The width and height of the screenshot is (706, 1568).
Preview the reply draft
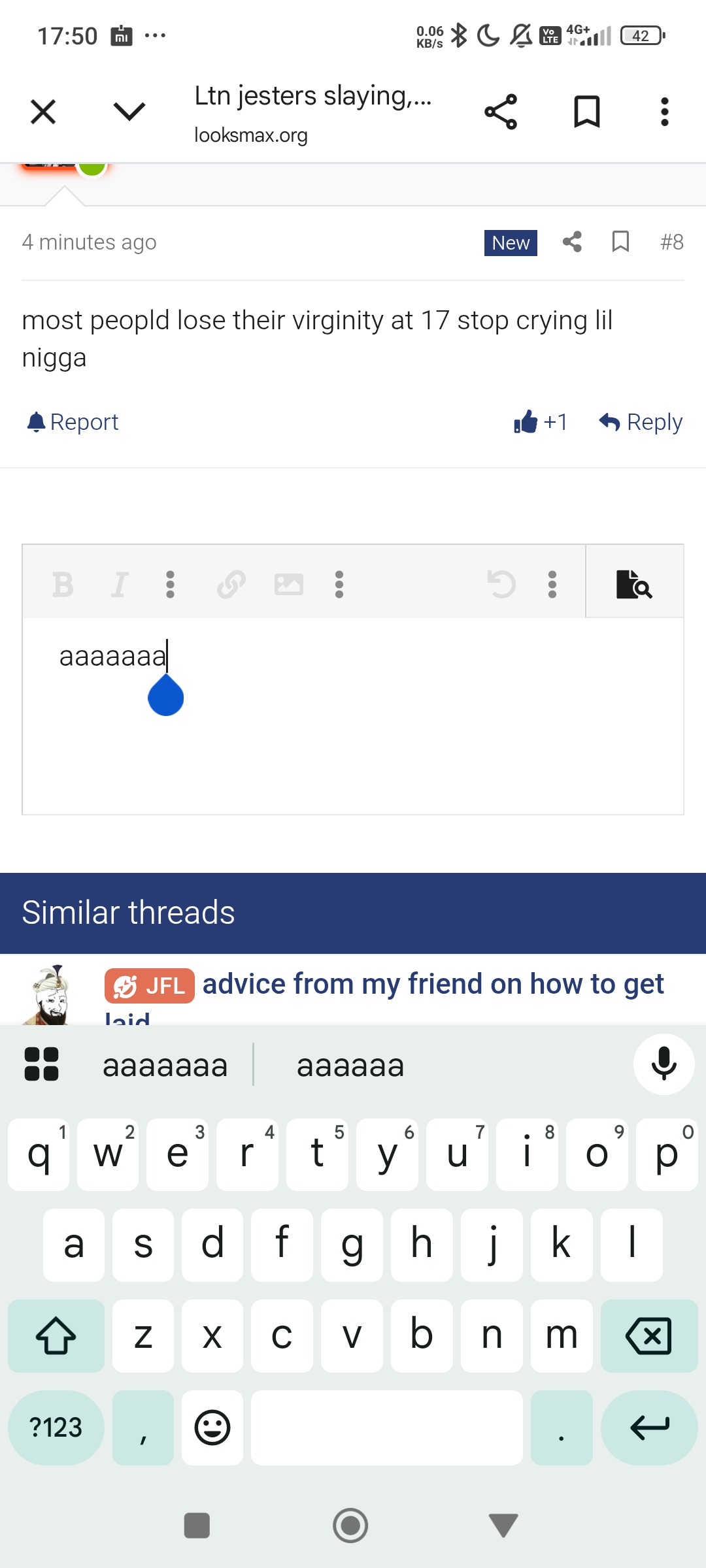[633, 583]
